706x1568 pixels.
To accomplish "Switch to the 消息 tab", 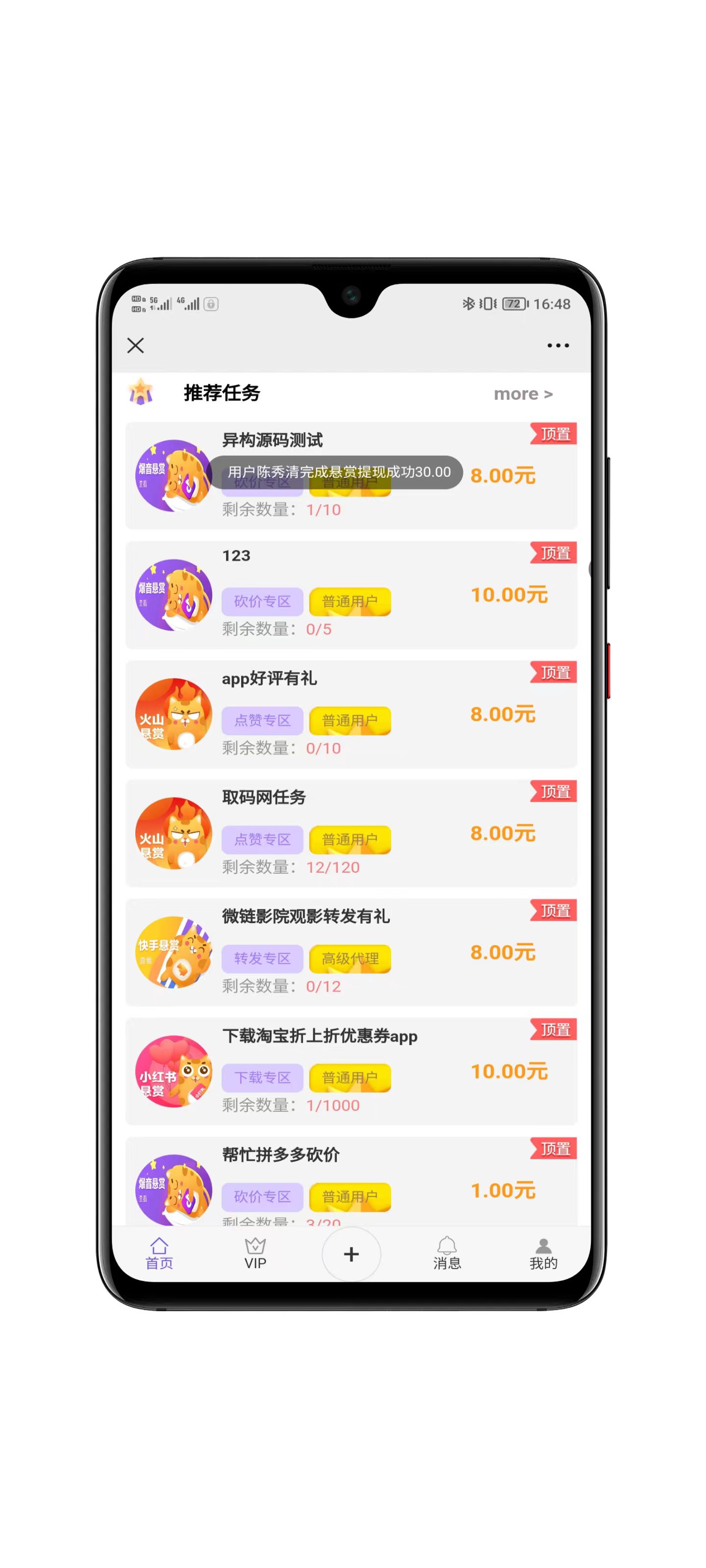I will point(447,1254).
